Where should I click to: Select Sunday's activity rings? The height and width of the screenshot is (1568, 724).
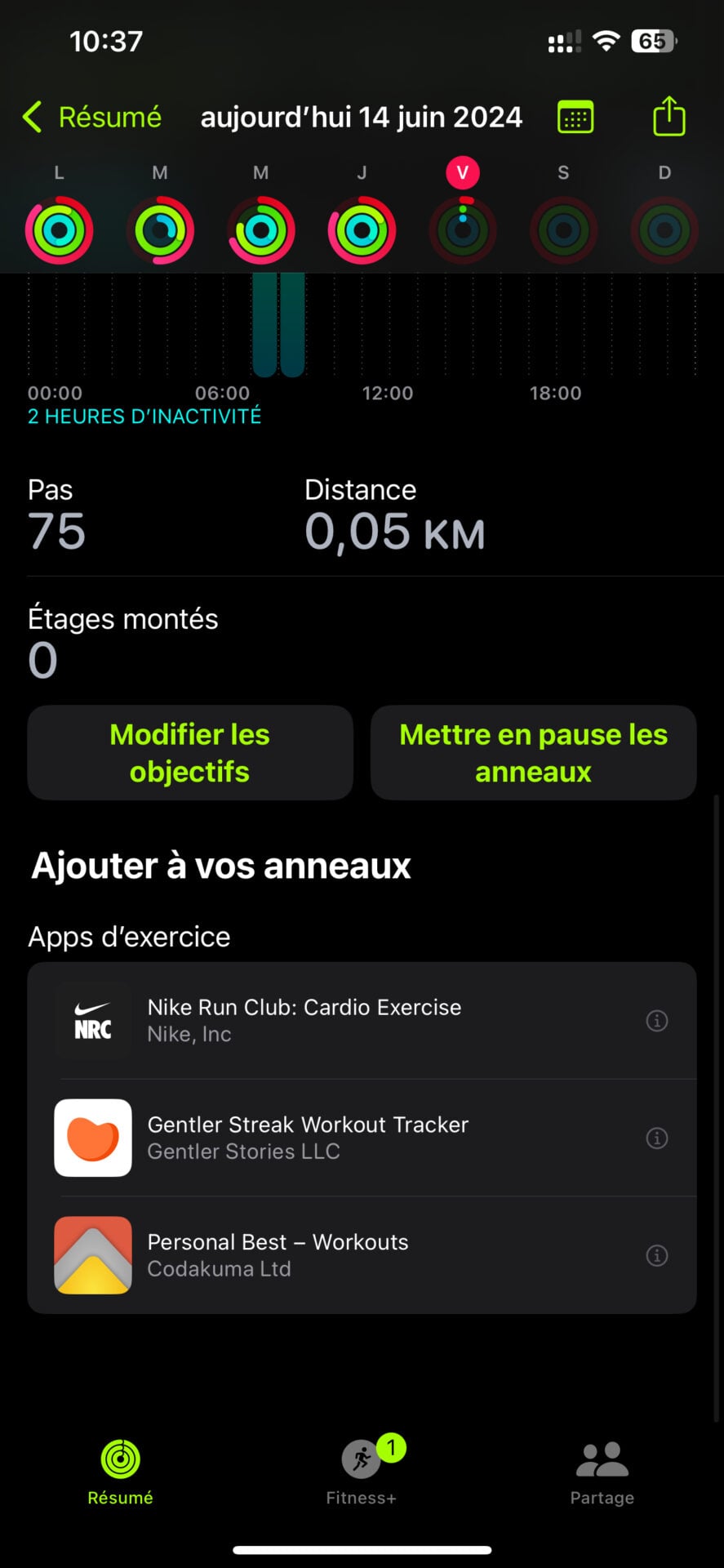[x=664, y=229]
